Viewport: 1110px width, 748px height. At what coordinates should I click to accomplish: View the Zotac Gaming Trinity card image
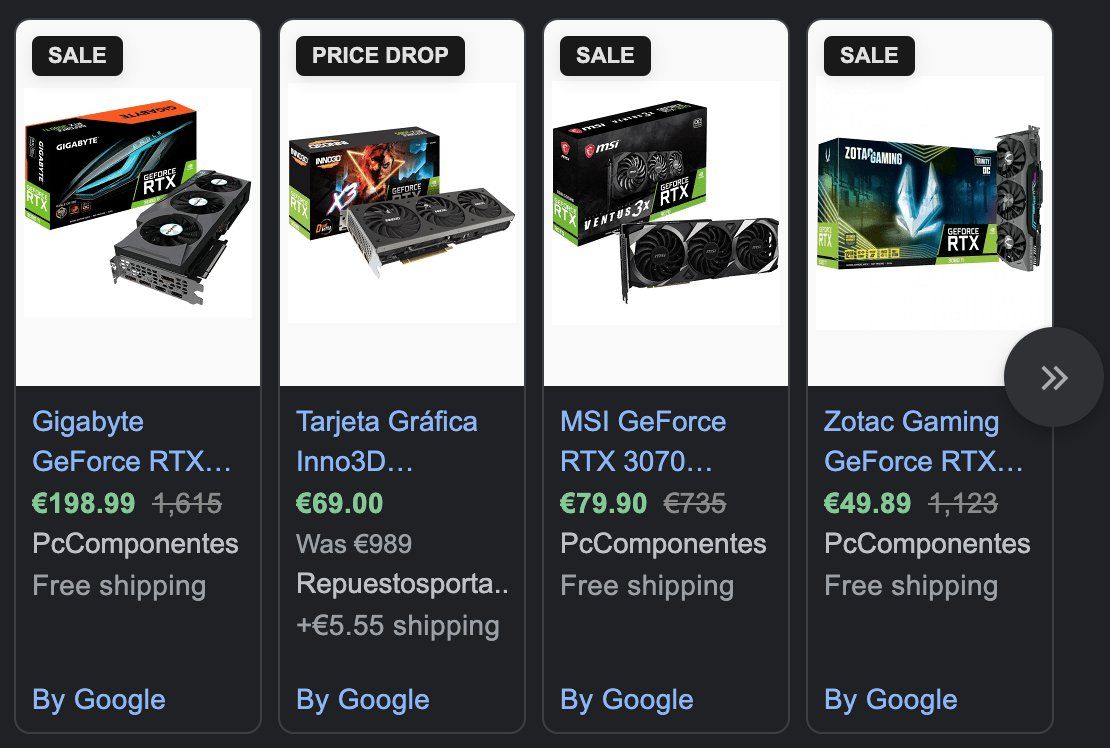click(930, 202)
